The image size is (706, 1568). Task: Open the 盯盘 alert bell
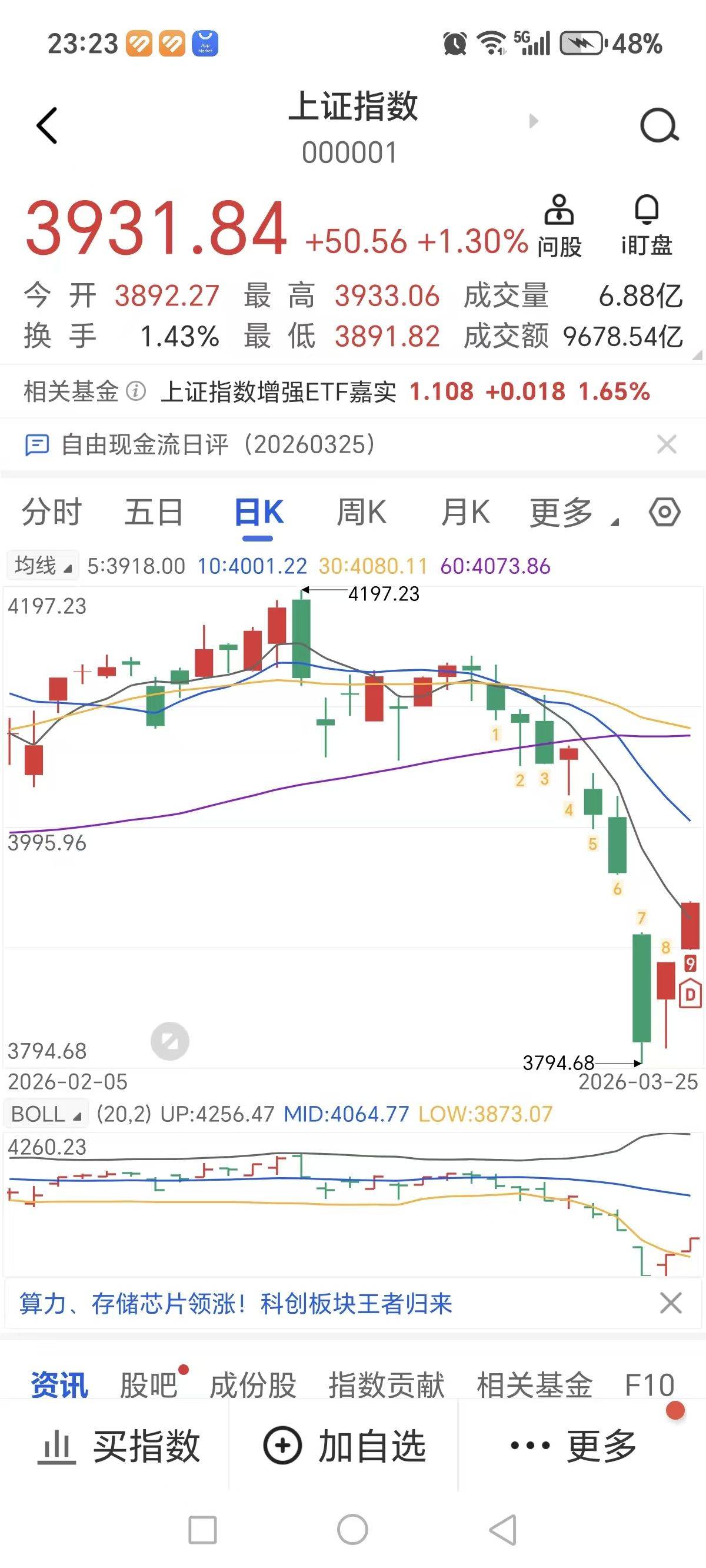pyautogui.click(x=647, y=227)
